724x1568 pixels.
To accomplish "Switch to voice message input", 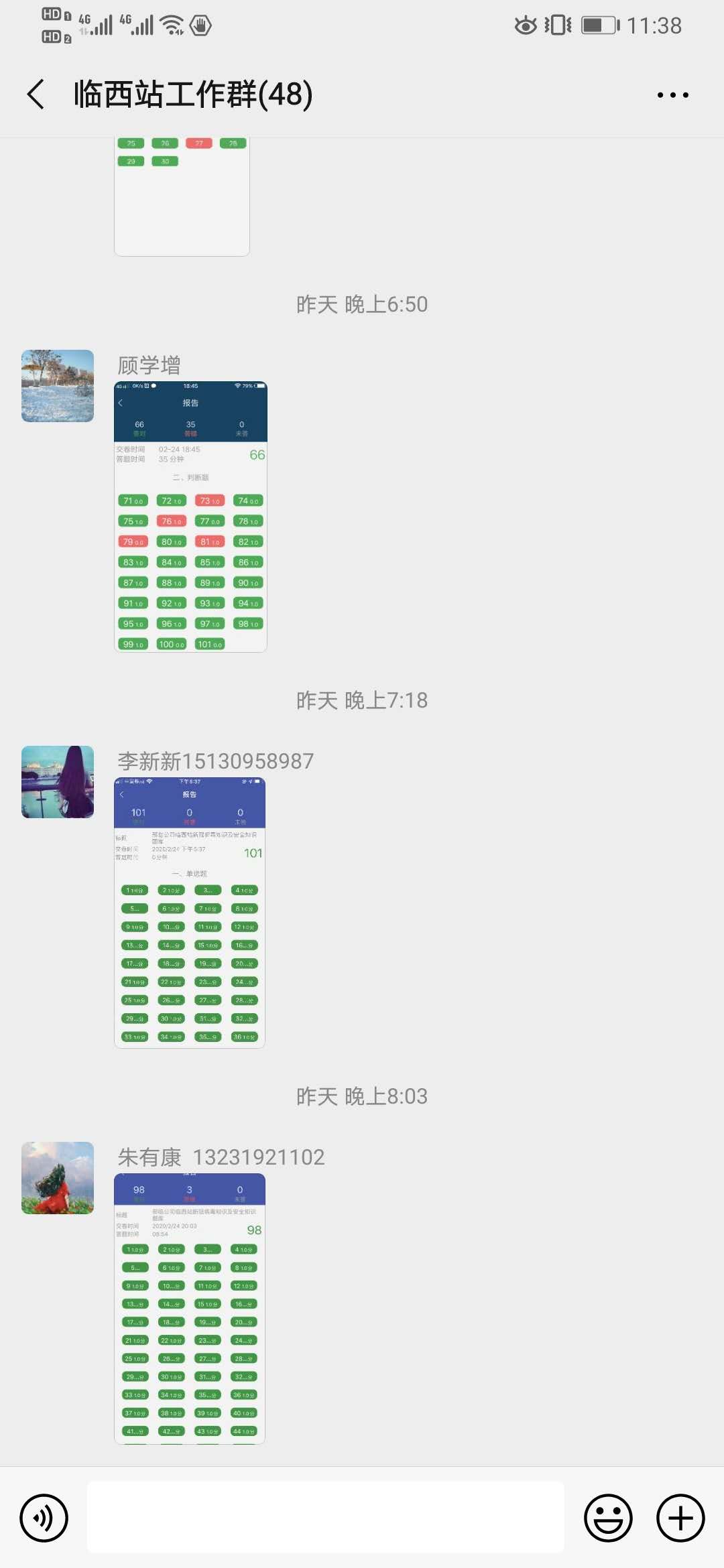I will [44, 1518].
